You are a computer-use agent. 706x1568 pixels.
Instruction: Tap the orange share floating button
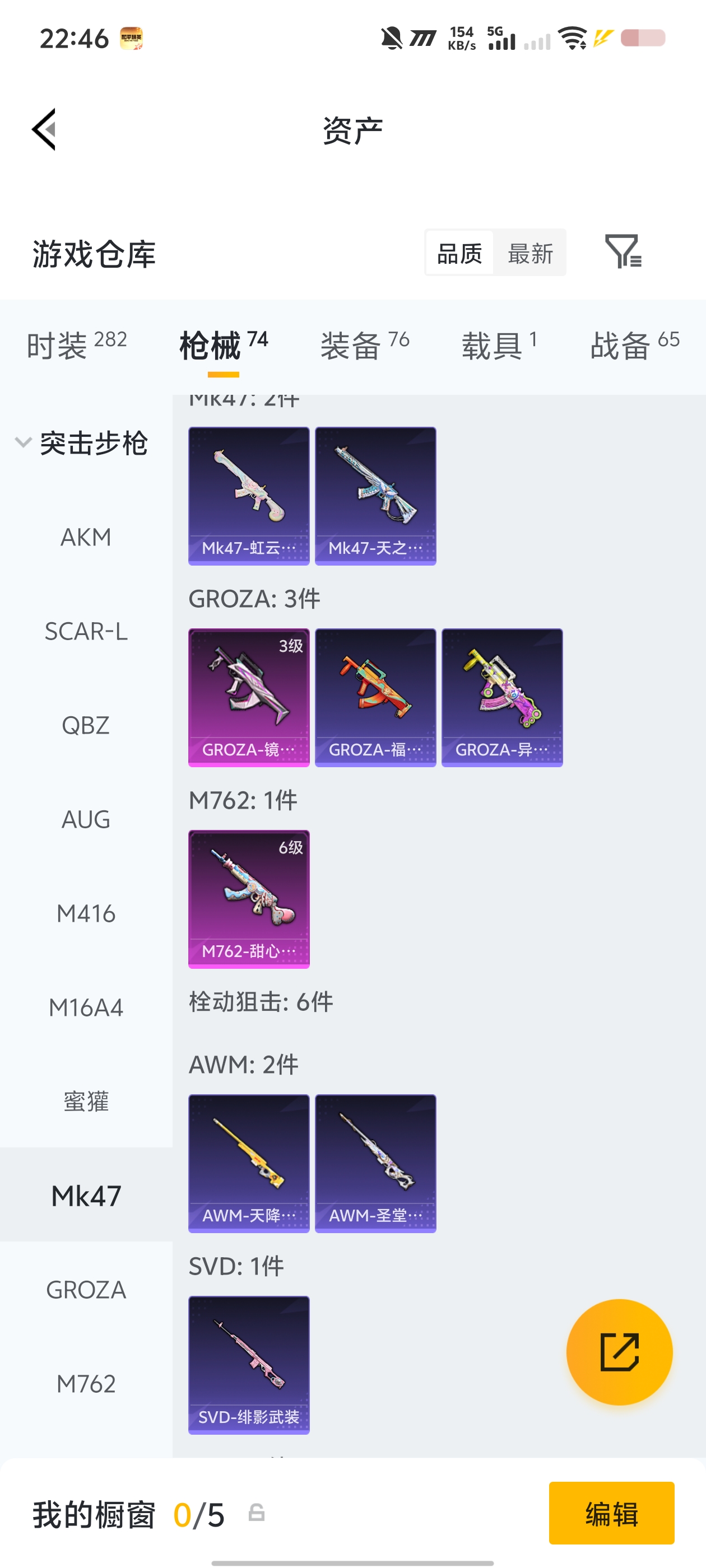tap(619, 1351)
